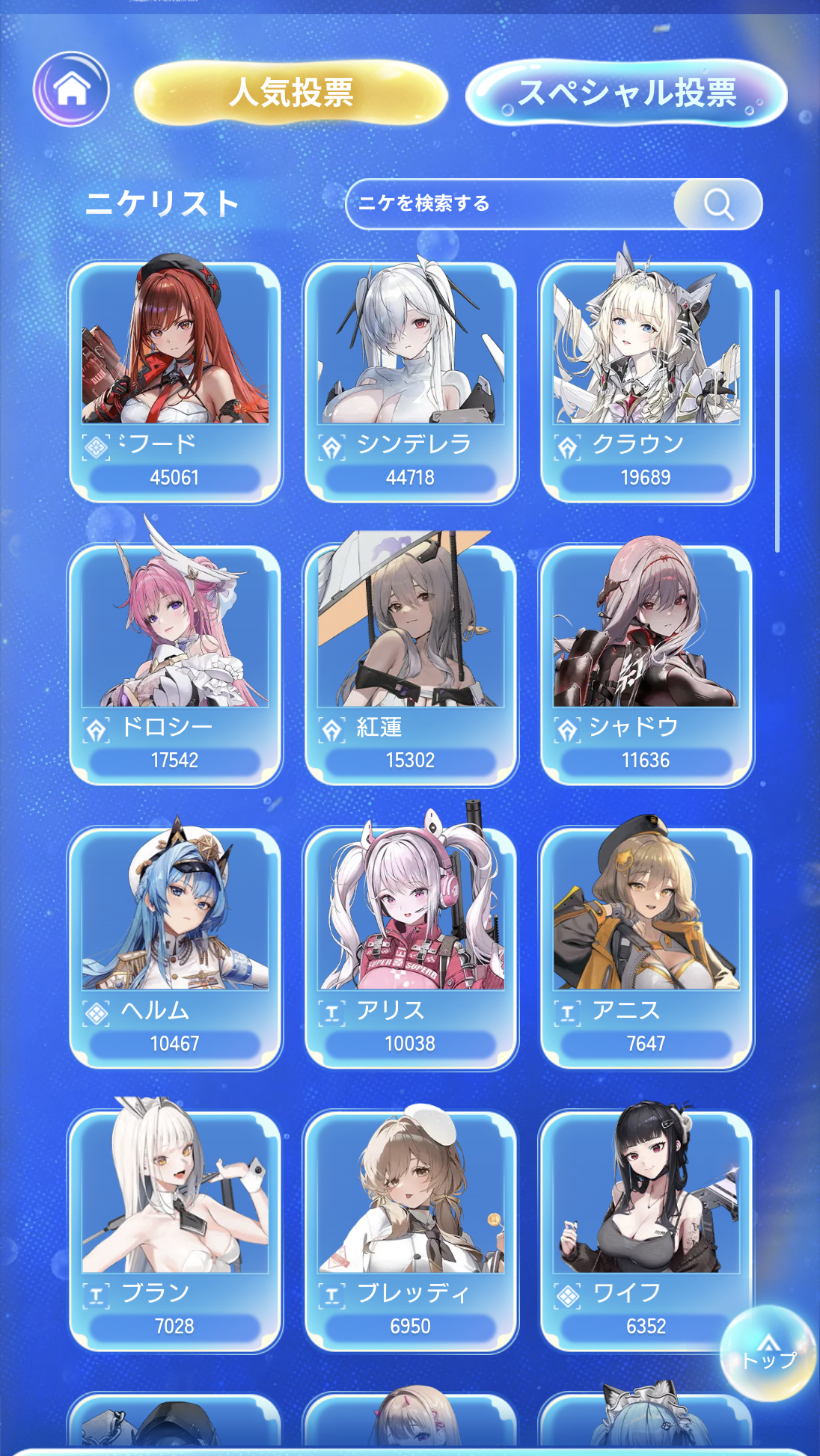
Task: Open the アリス character card
Action: [x=410, y=947]
